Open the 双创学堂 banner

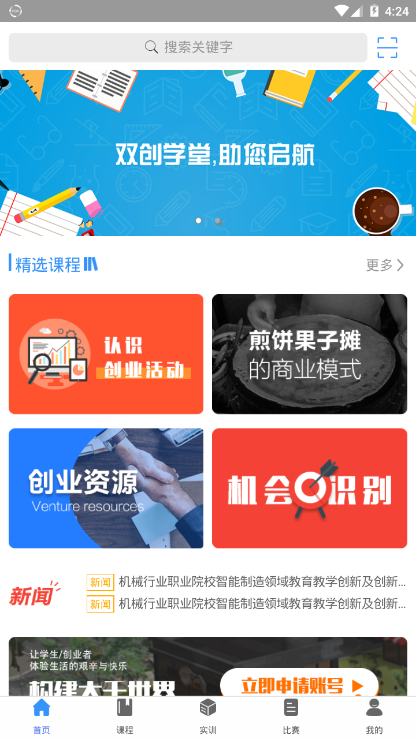(x=208, y=153)
